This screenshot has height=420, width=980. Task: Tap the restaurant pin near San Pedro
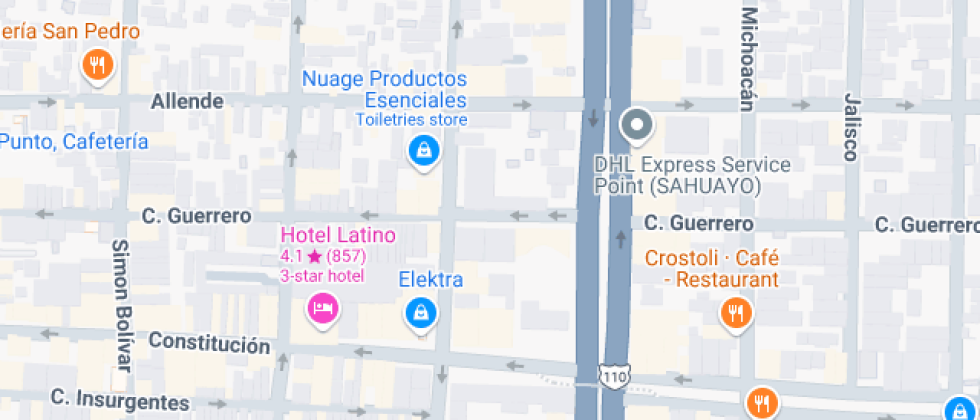click(x=97, y=66)
